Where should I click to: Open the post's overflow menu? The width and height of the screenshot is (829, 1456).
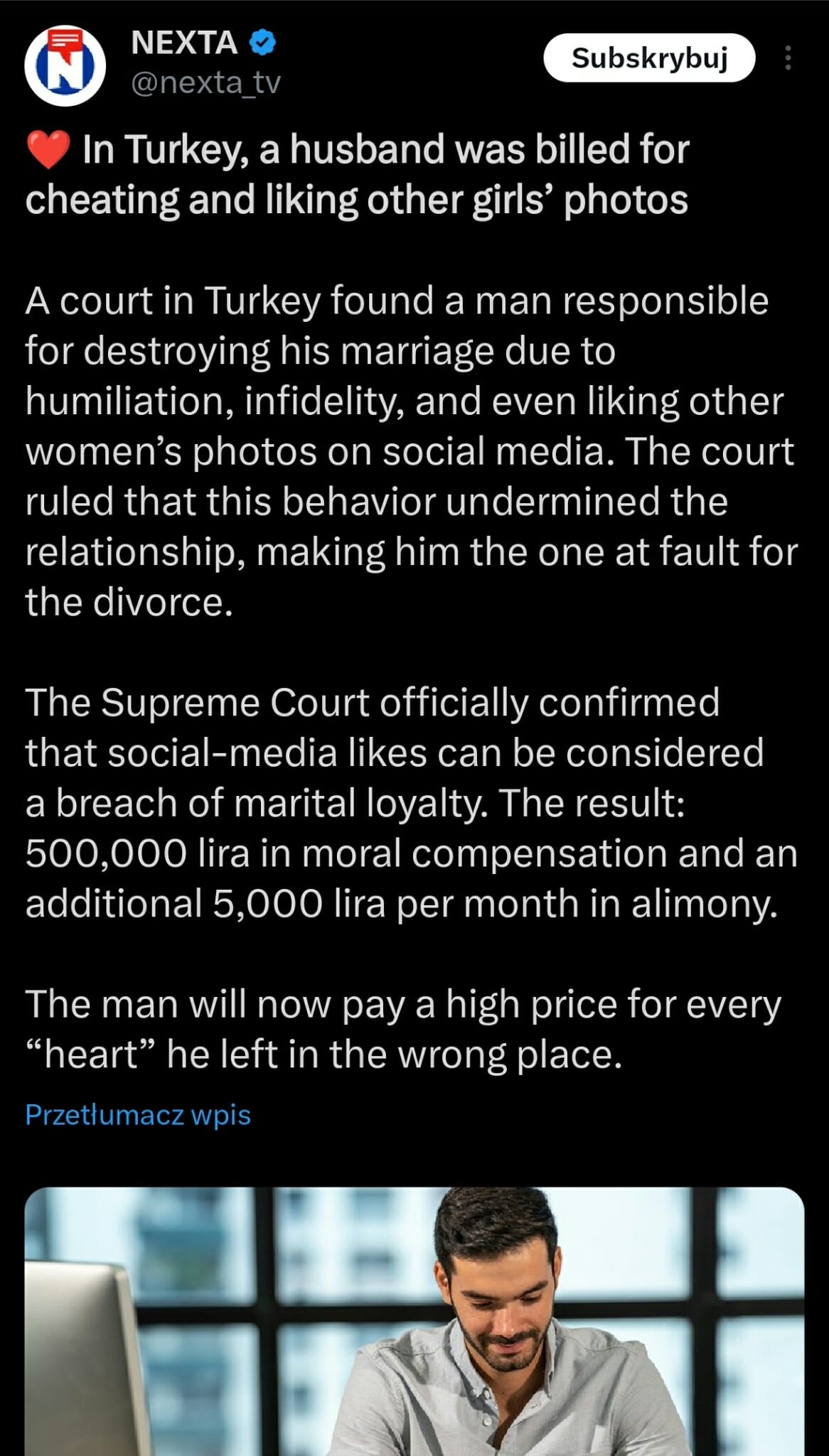pos(788,58)
